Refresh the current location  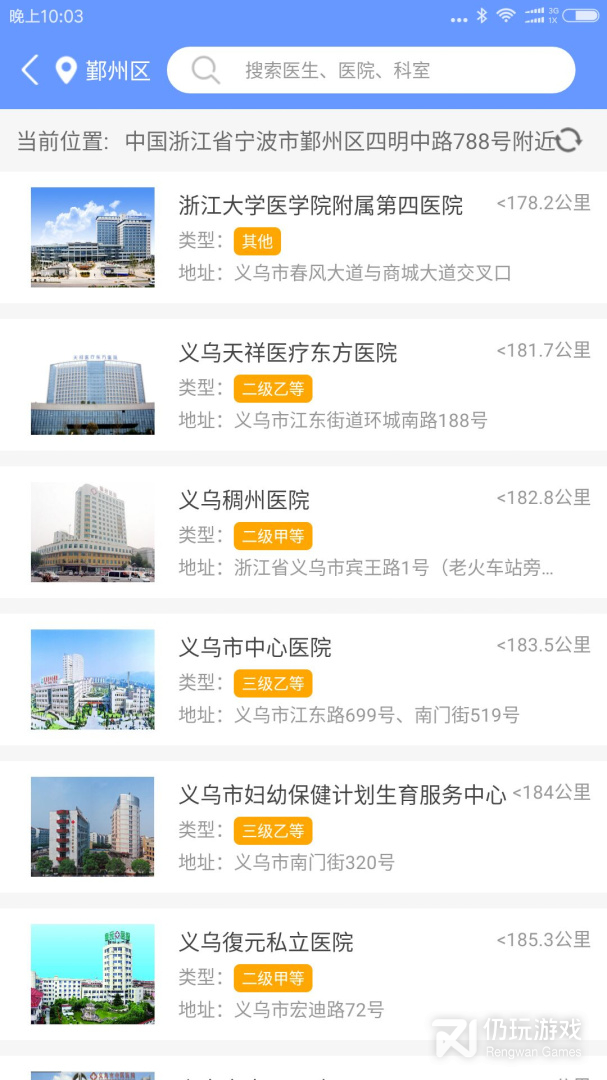coord(569,140)
